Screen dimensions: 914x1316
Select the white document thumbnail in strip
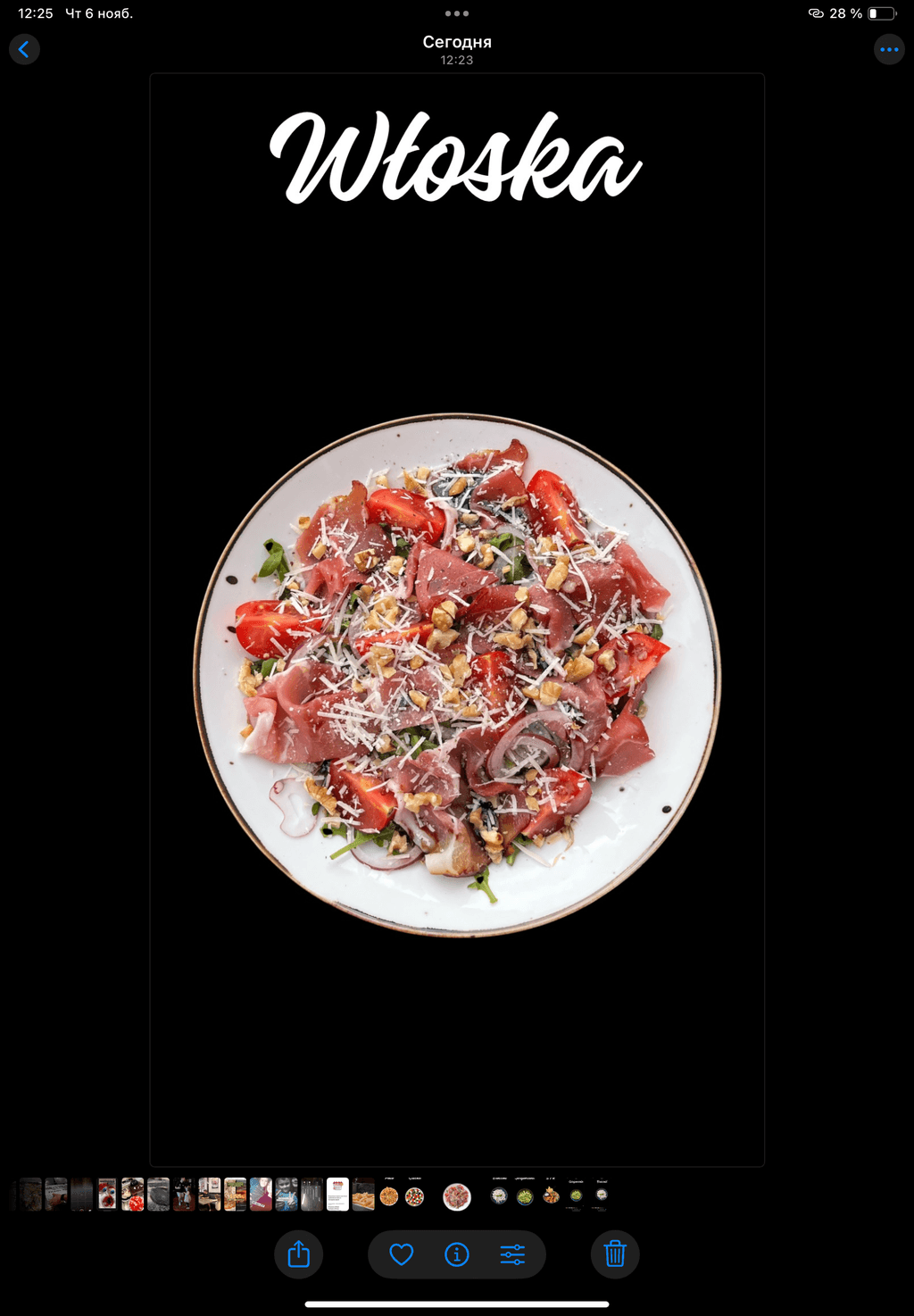337,1194
